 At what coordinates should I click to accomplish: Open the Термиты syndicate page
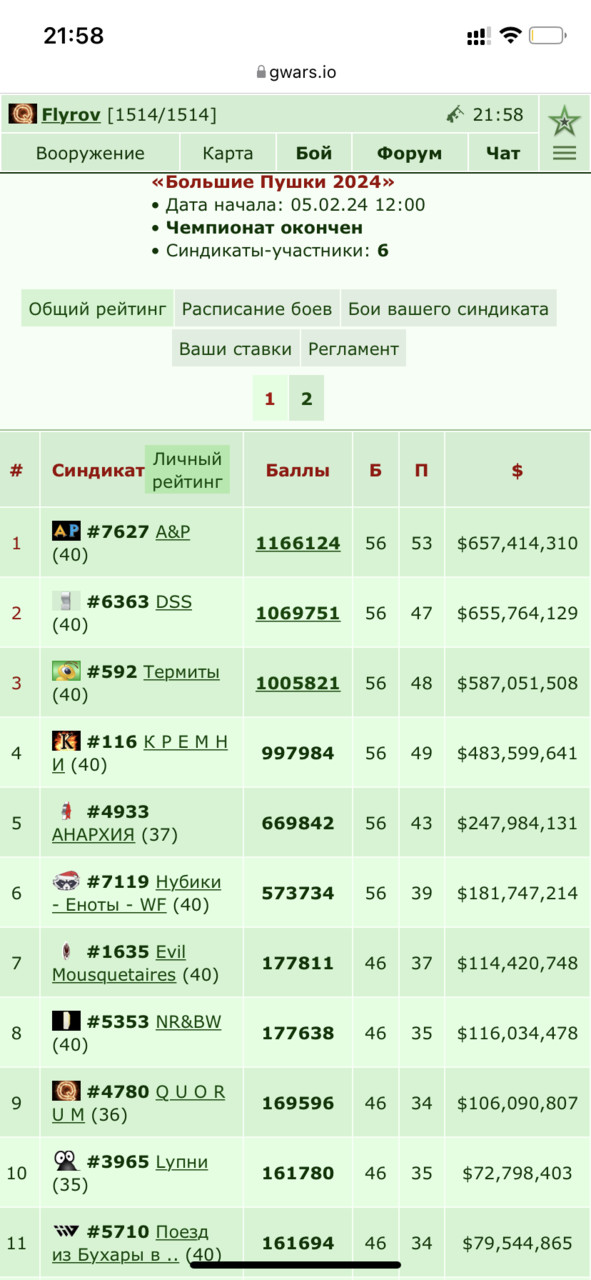[x=182, y=672]
